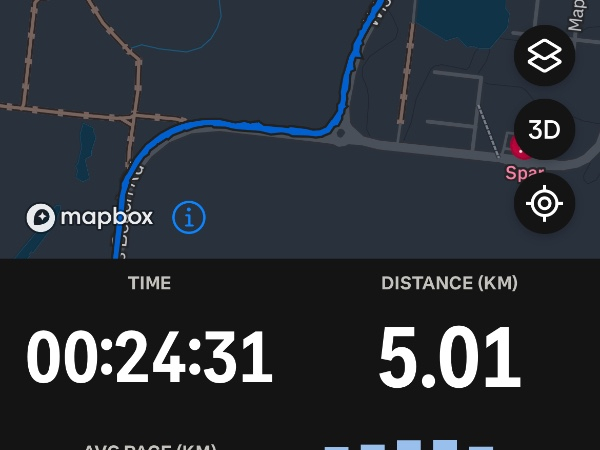
Task: Recenter the map on current location
Action: 544,204
